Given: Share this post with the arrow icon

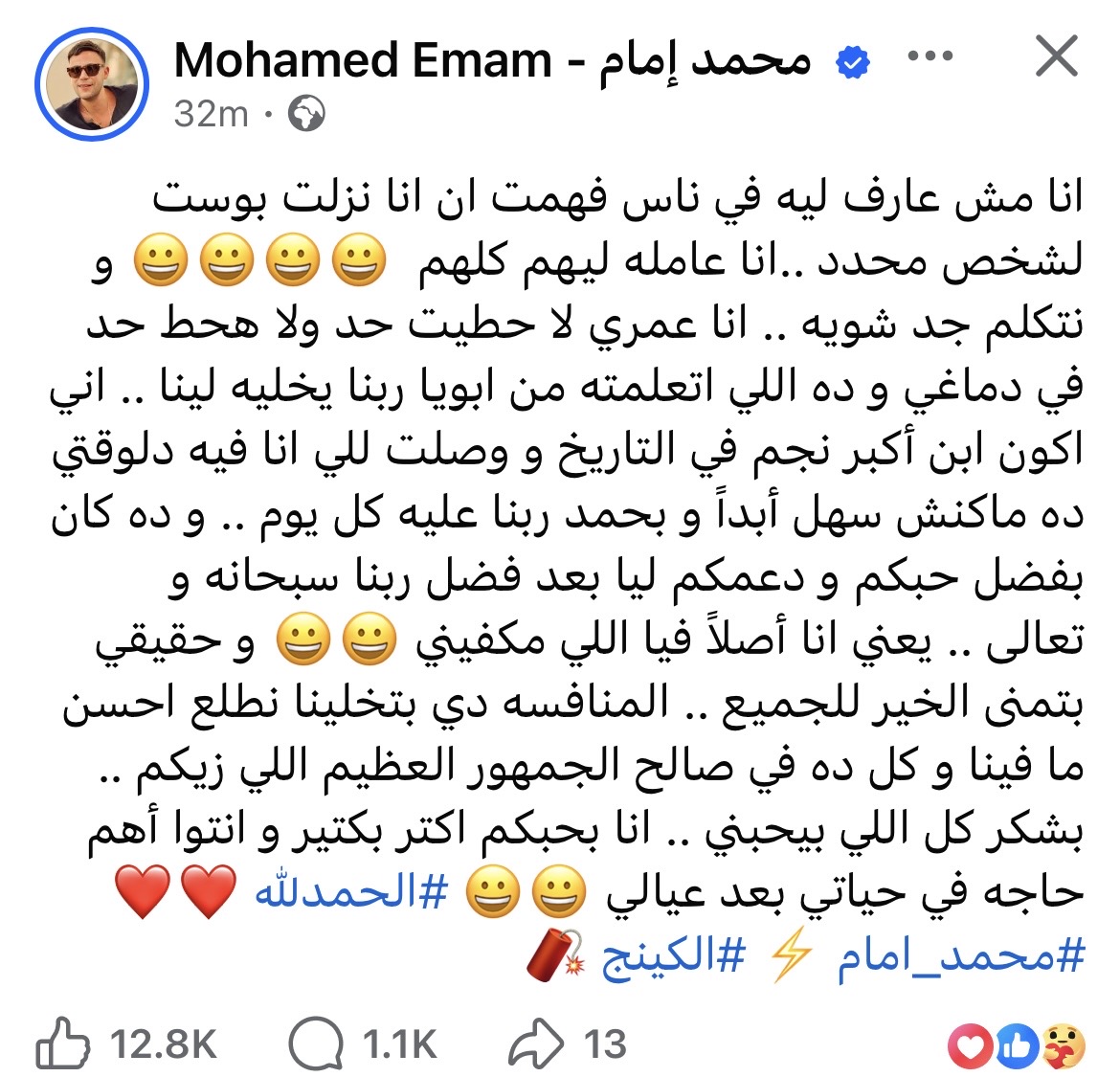Looking at the screenshot, I should (536, 1043).
